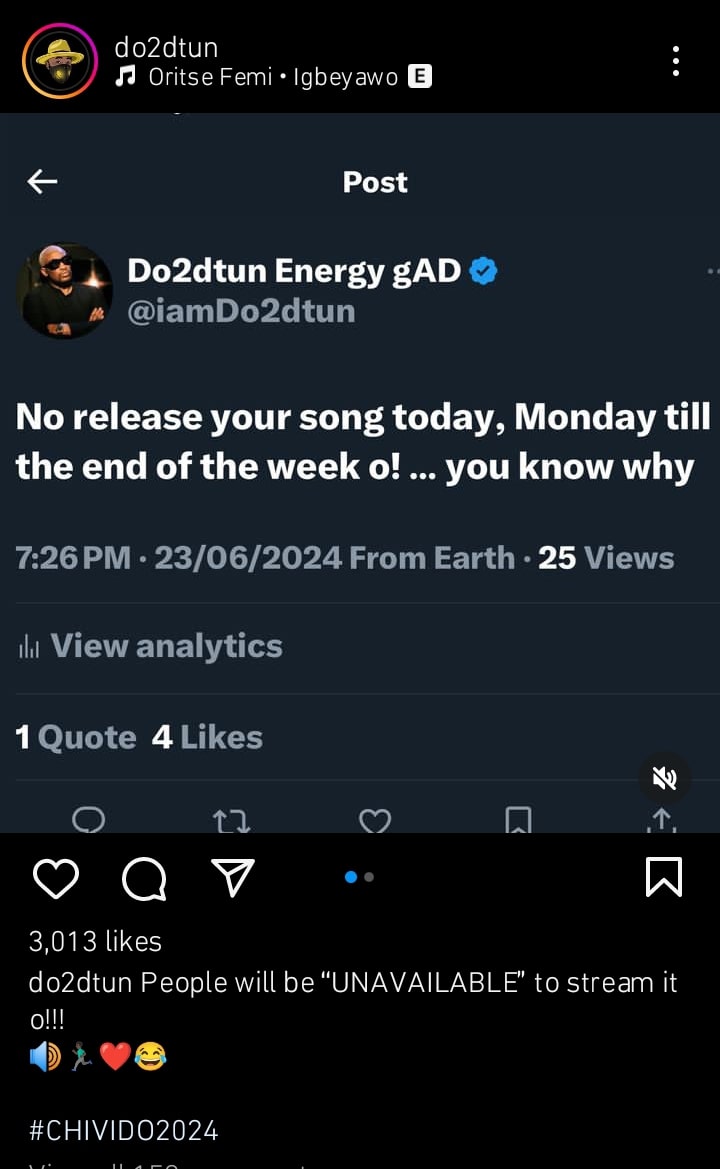Open do2dtun's circular profile picture
Screen dimensions: 720x1169
tap(60, 60)
